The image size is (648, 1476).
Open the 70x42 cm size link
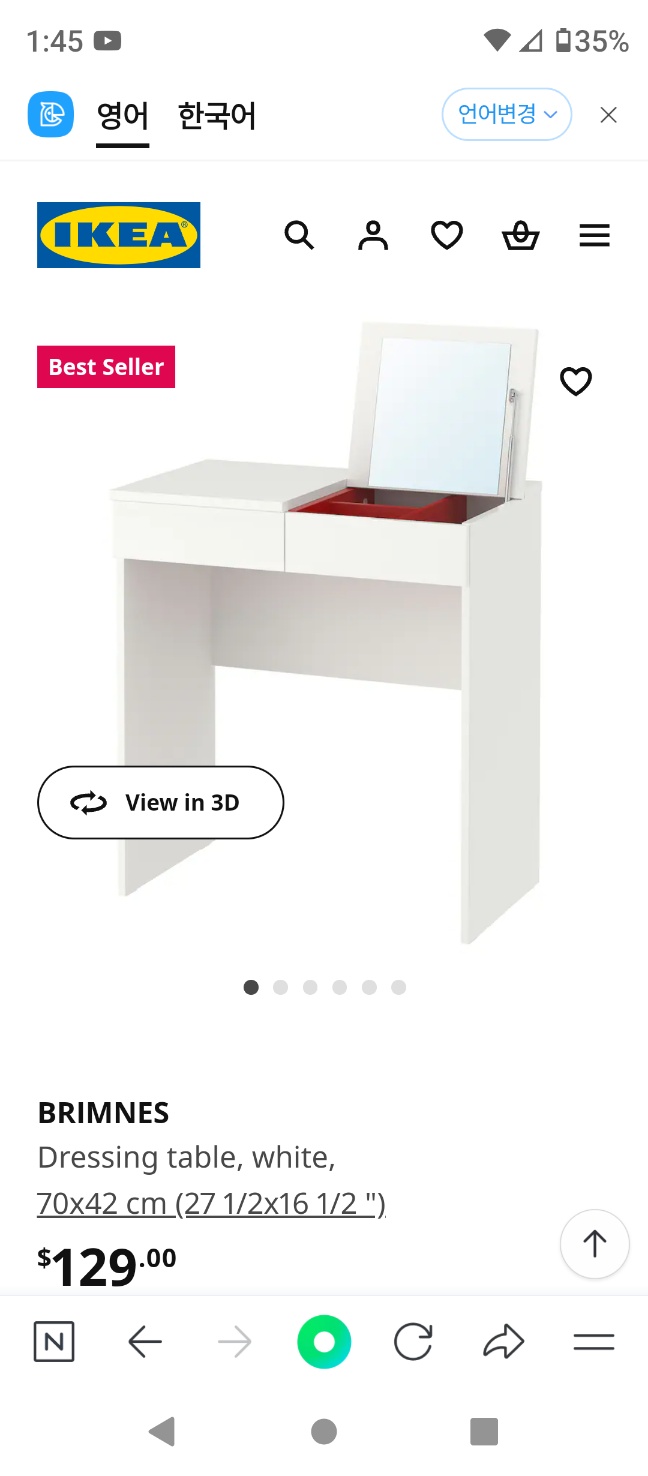(x=211, y=1203)
